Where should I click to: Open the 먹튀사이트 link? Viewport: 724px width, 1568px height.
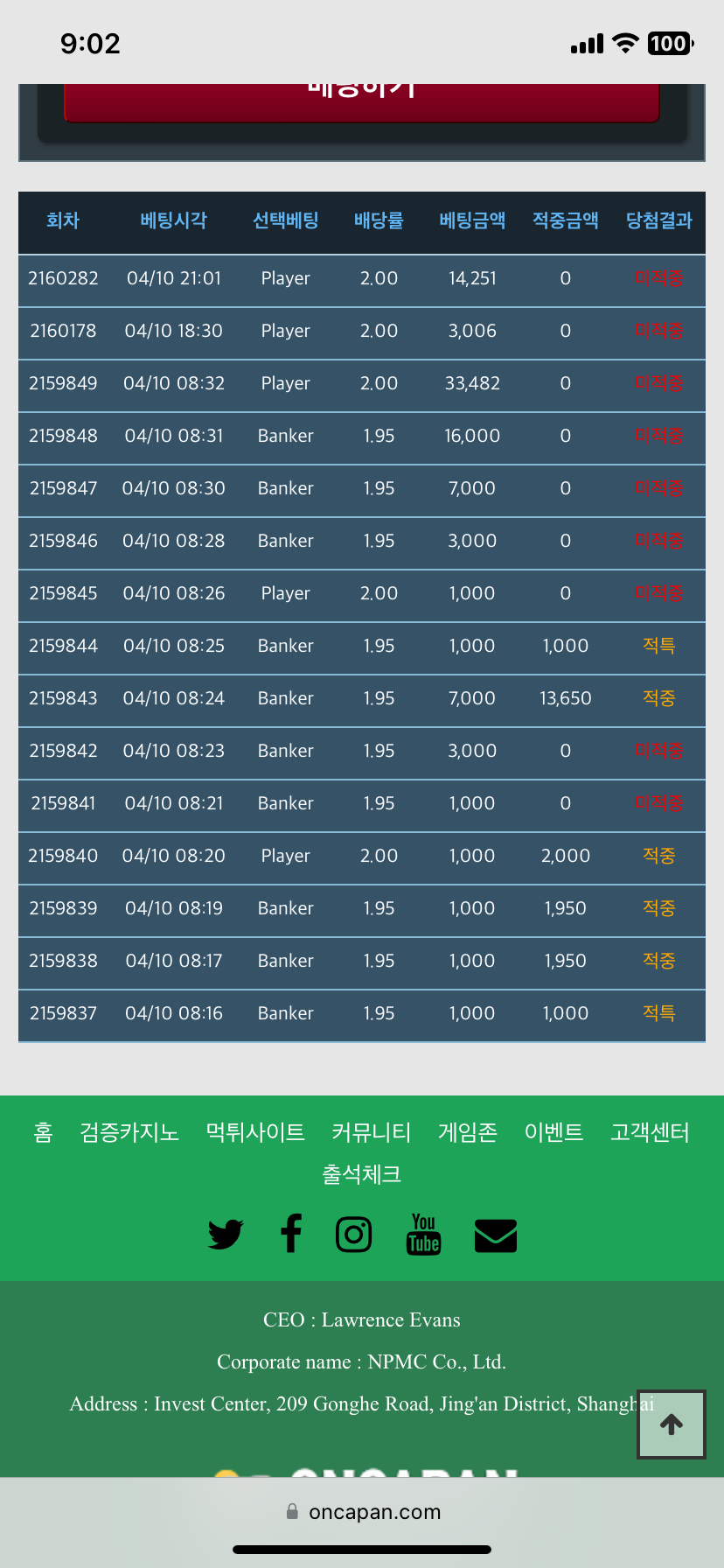tap(255, 1132)
